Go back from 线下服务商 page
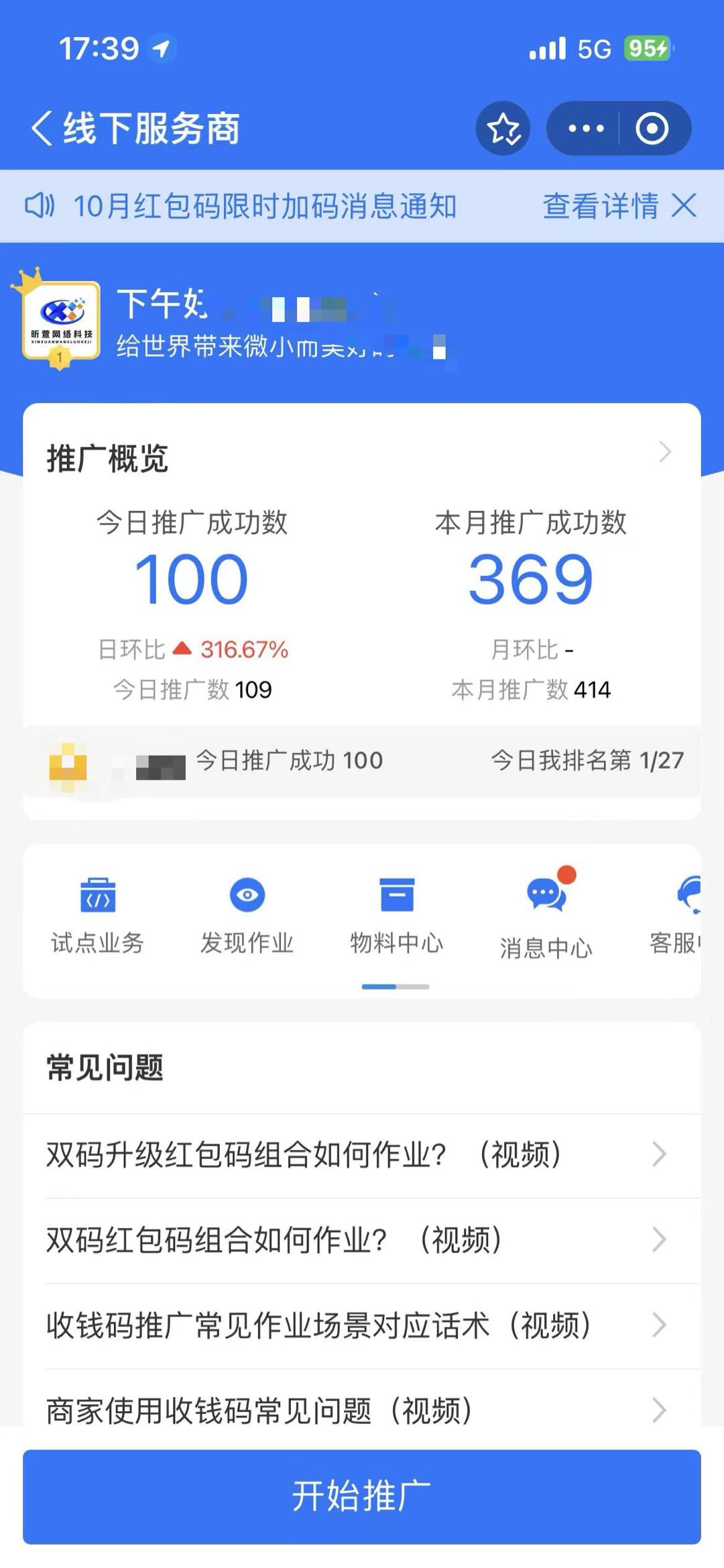The width and height of the screenshot is (724, 1568). click(42, 128)
